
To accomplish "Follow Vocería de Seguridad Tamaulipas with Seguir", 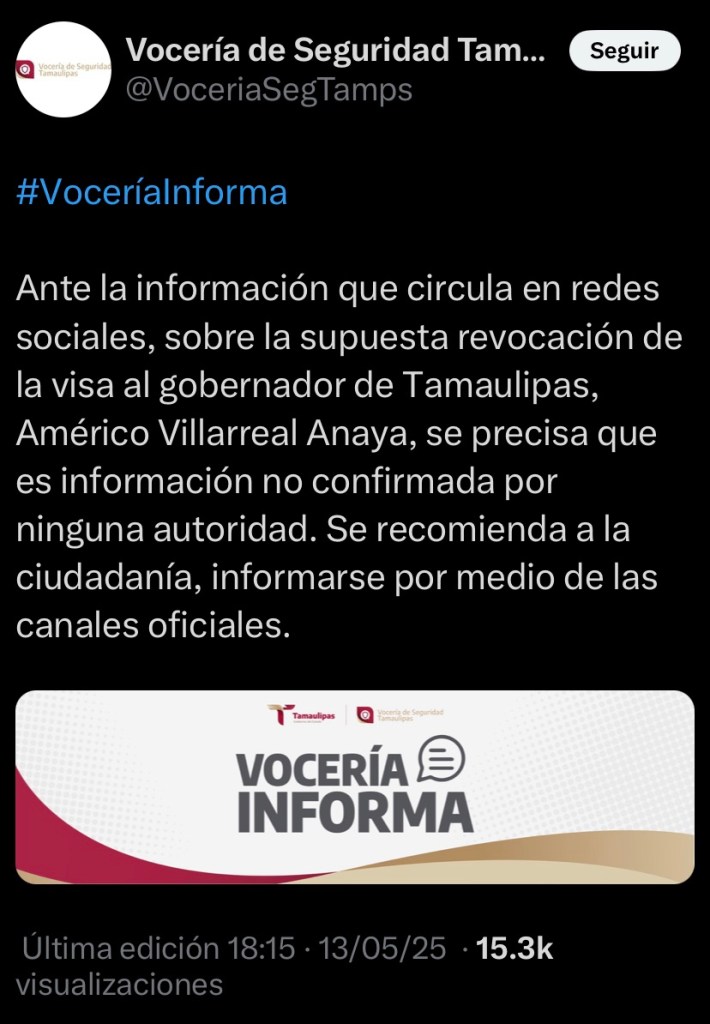I will click(624, 50).
